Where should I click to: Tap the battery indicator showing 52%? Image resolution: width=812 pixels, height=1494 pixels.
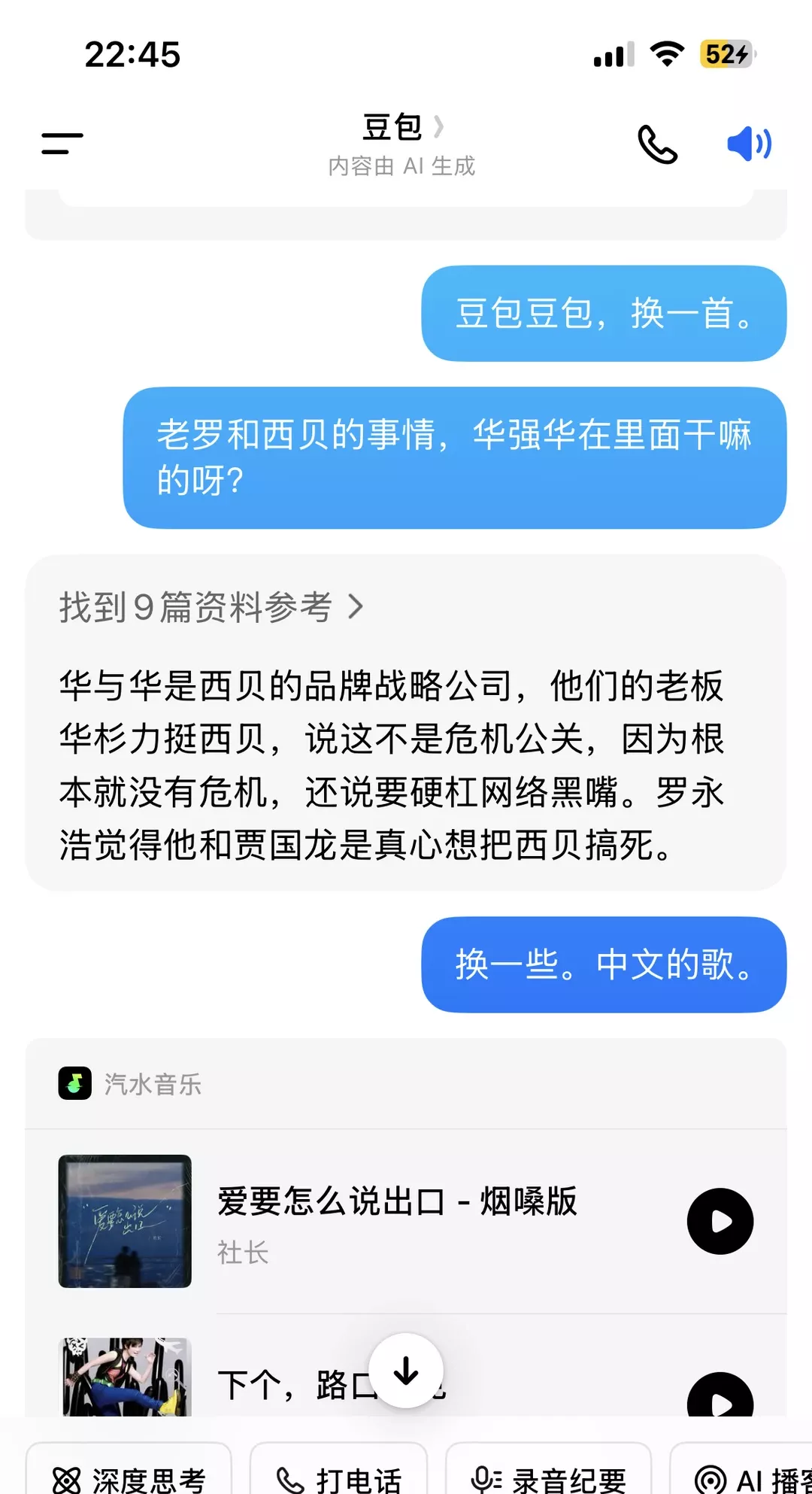[723, 54]
